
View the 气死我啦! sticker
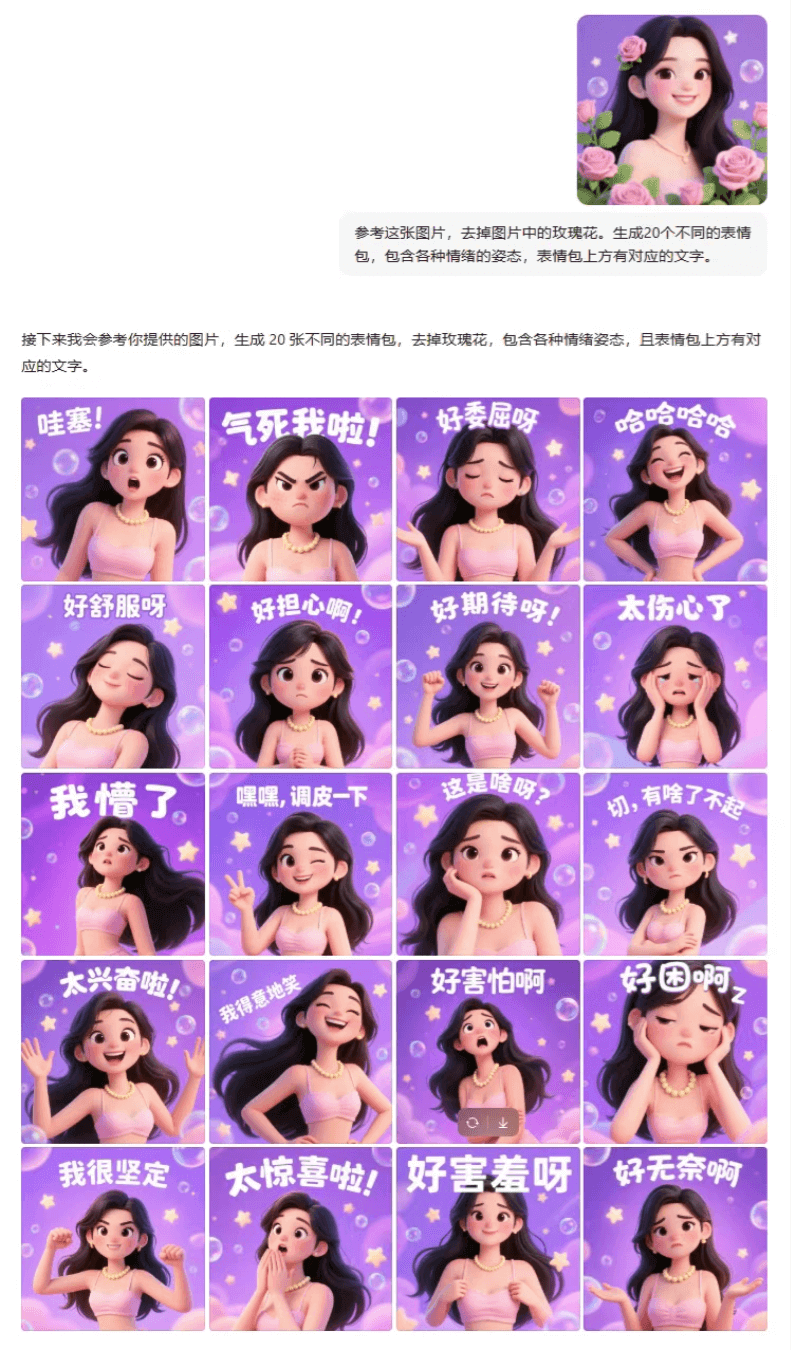coord(300,489)
